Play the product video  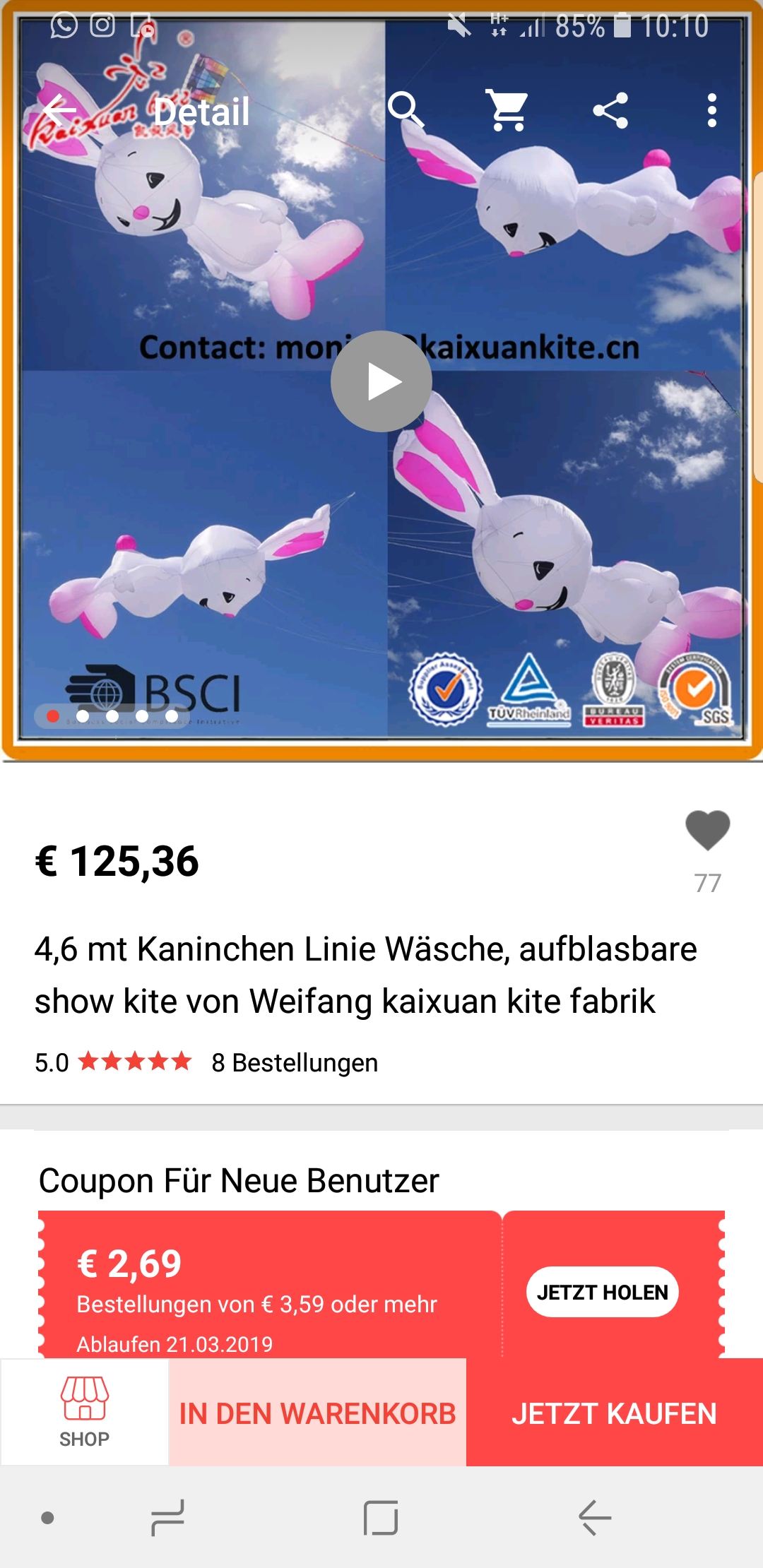click(x=381, y=381)
